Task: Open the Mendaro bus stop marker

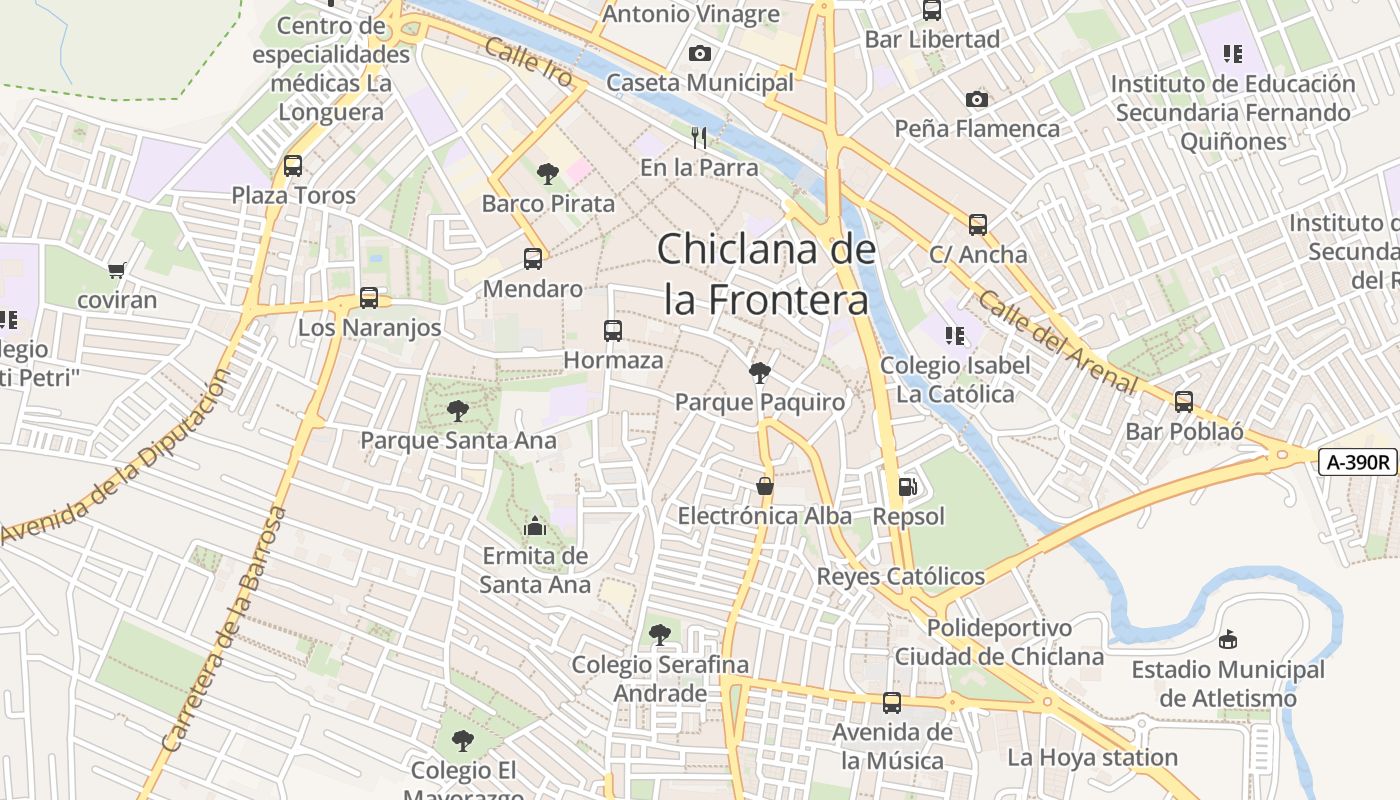Action: [x=533, y=259]
